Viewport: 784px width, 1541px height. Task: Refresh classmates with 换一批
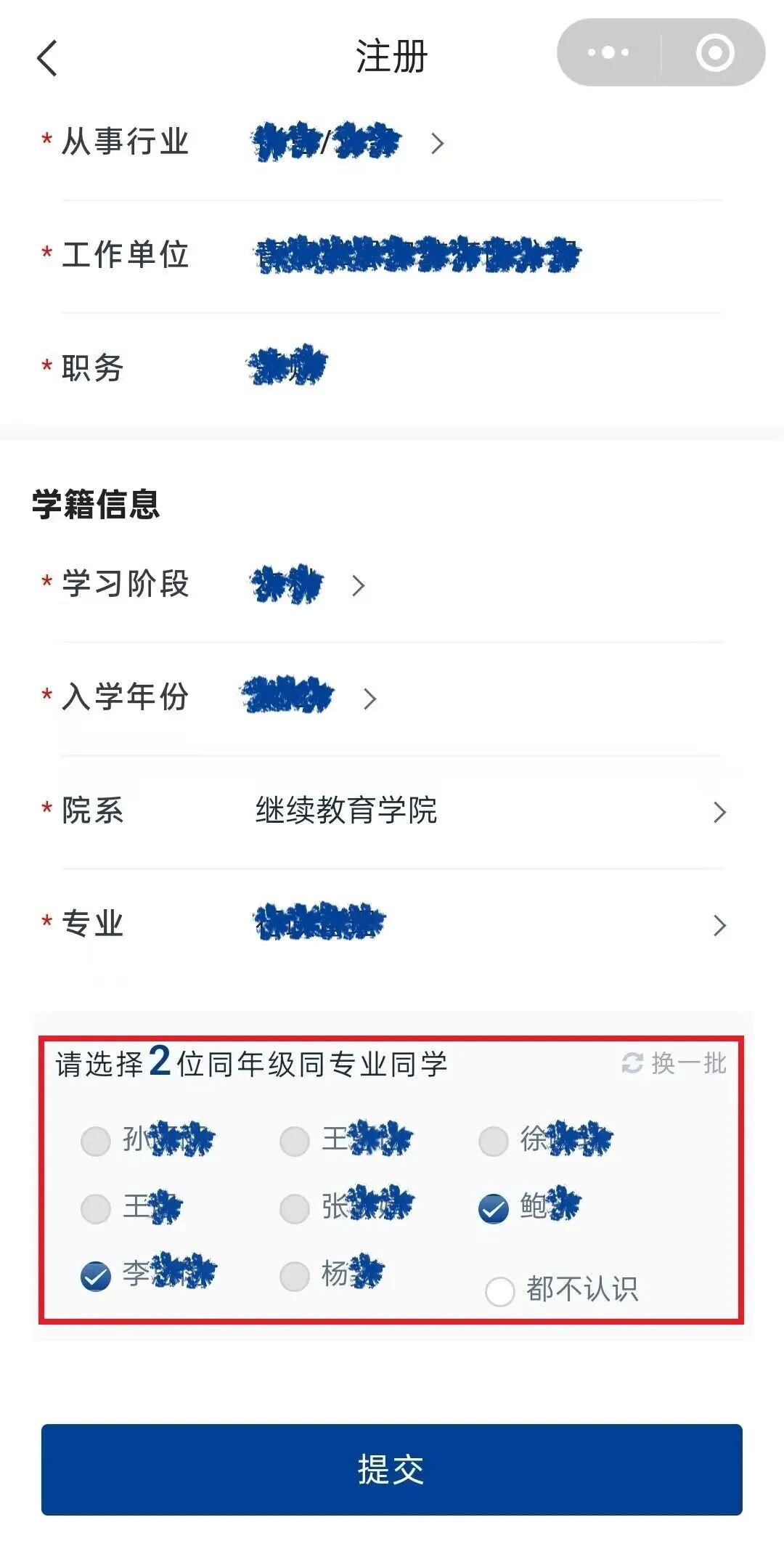(674, 1063)
